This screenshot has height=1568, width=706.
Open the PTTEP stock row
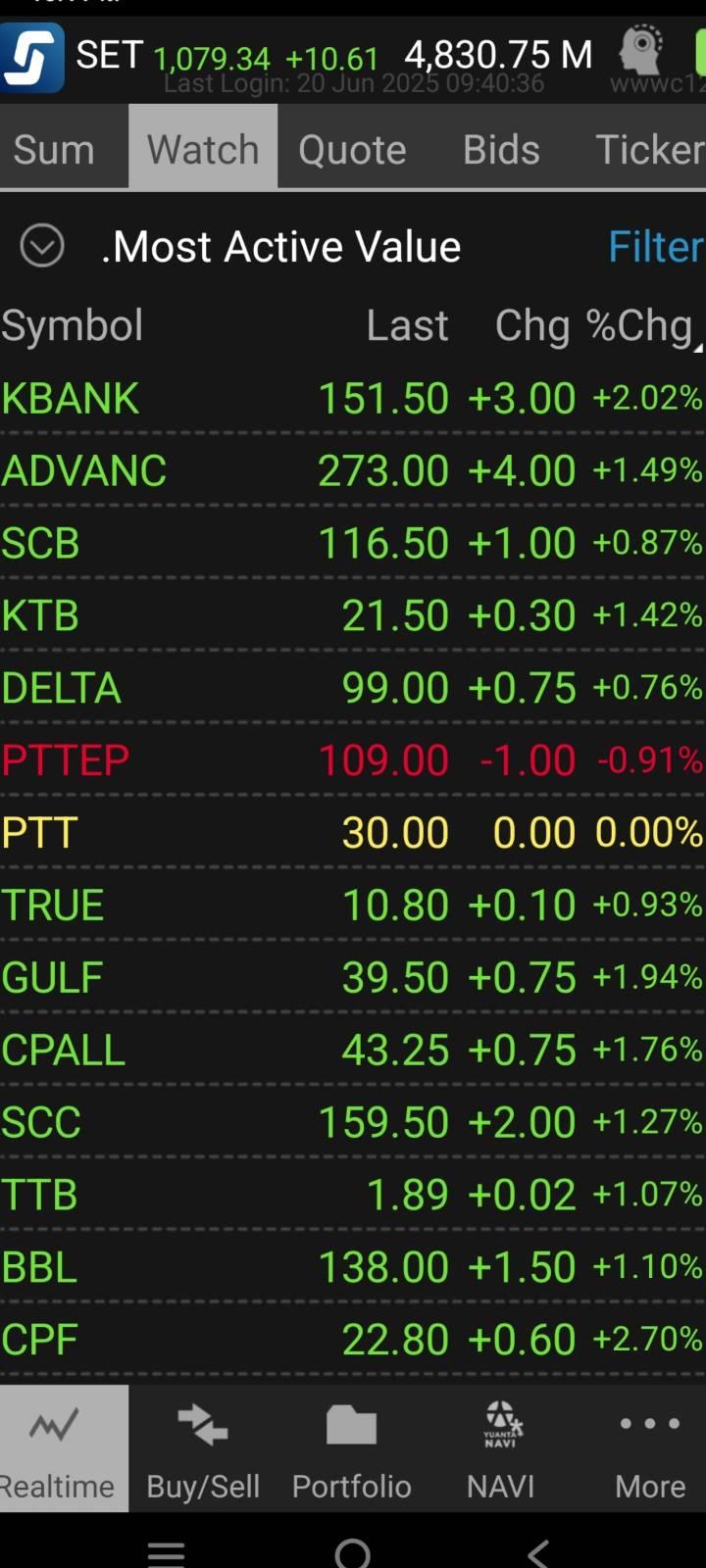tap(353, 760)
